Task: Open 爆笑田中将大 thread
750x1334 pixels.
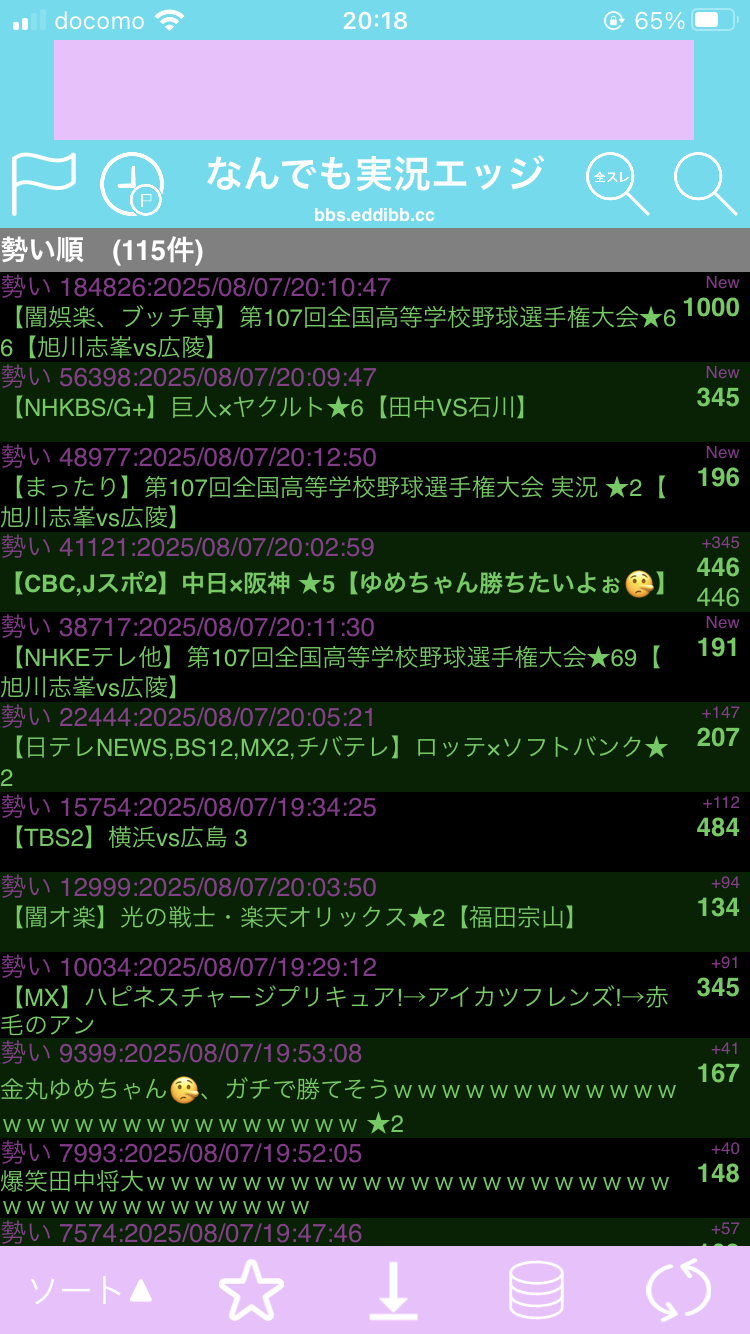Action: click(375, 1178)
